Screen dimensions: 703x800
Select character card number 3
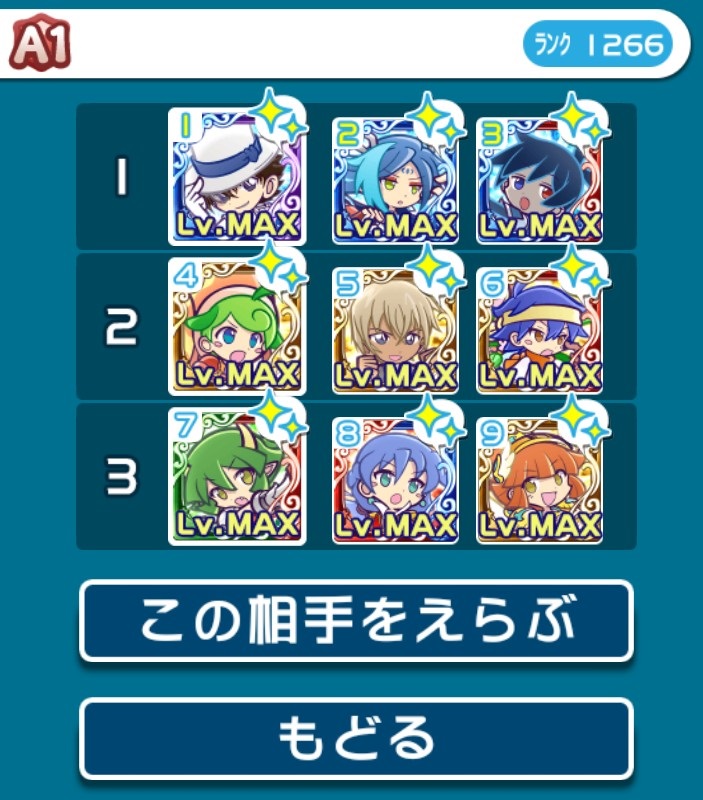540,177
